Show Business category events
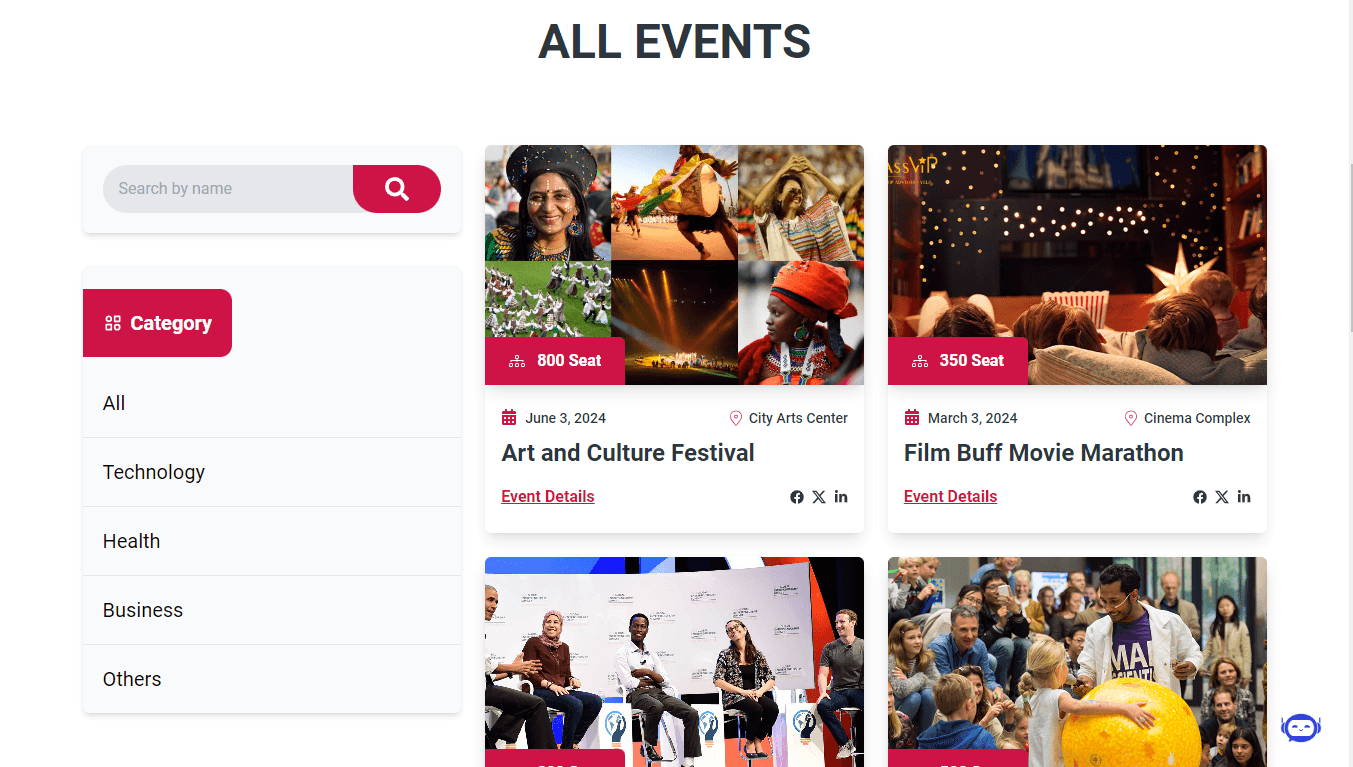 point(143,610)
